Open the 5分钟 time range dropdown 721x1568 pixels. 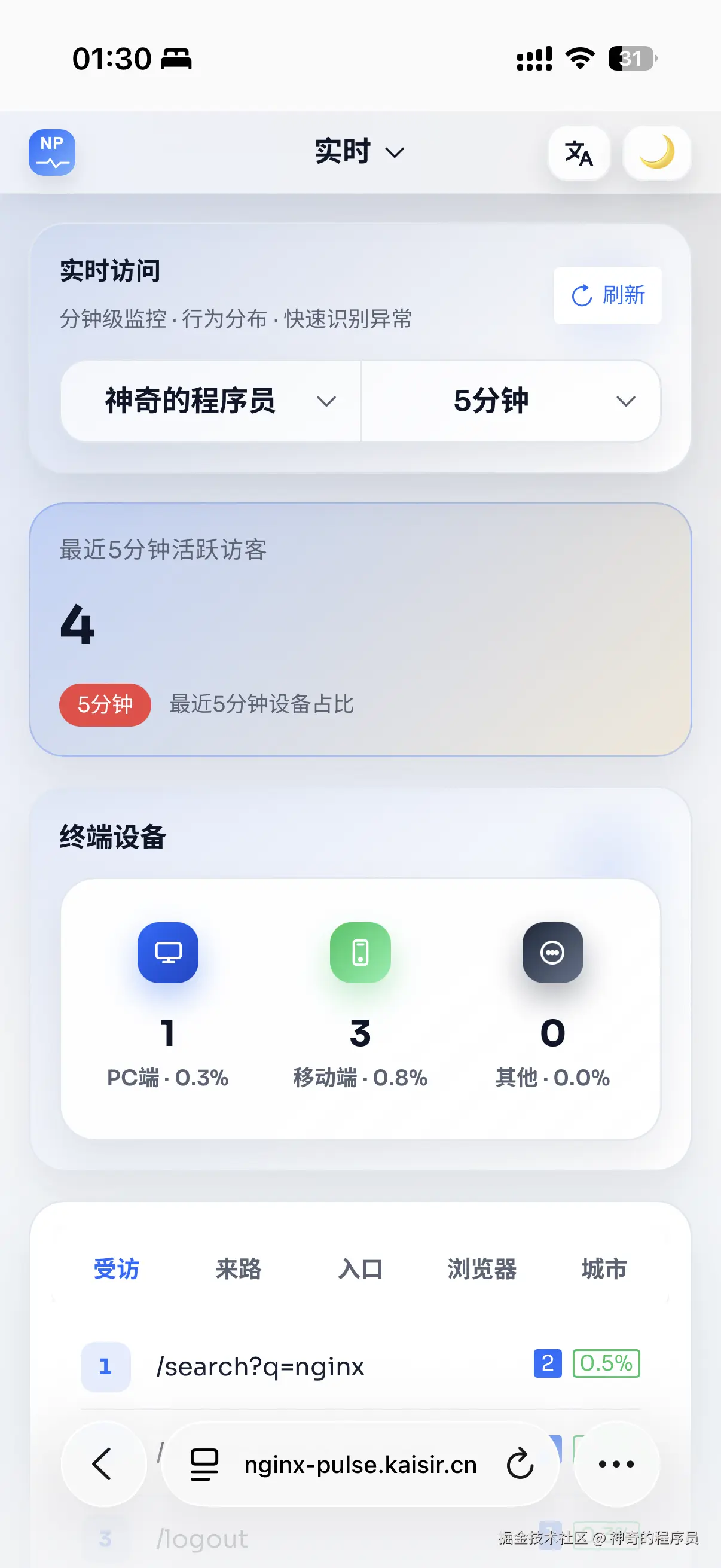click(510, 401)
